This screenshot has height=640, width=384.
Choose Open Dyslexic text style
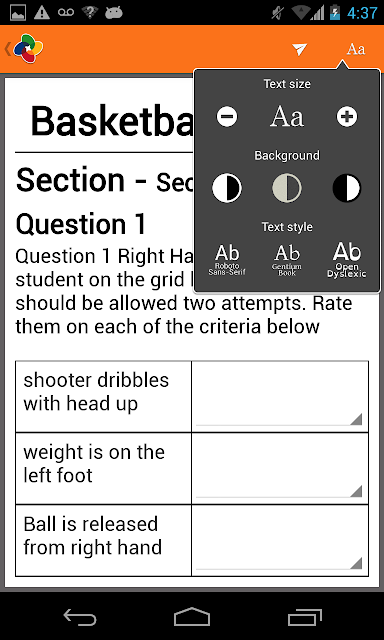[x=347, y=260]
